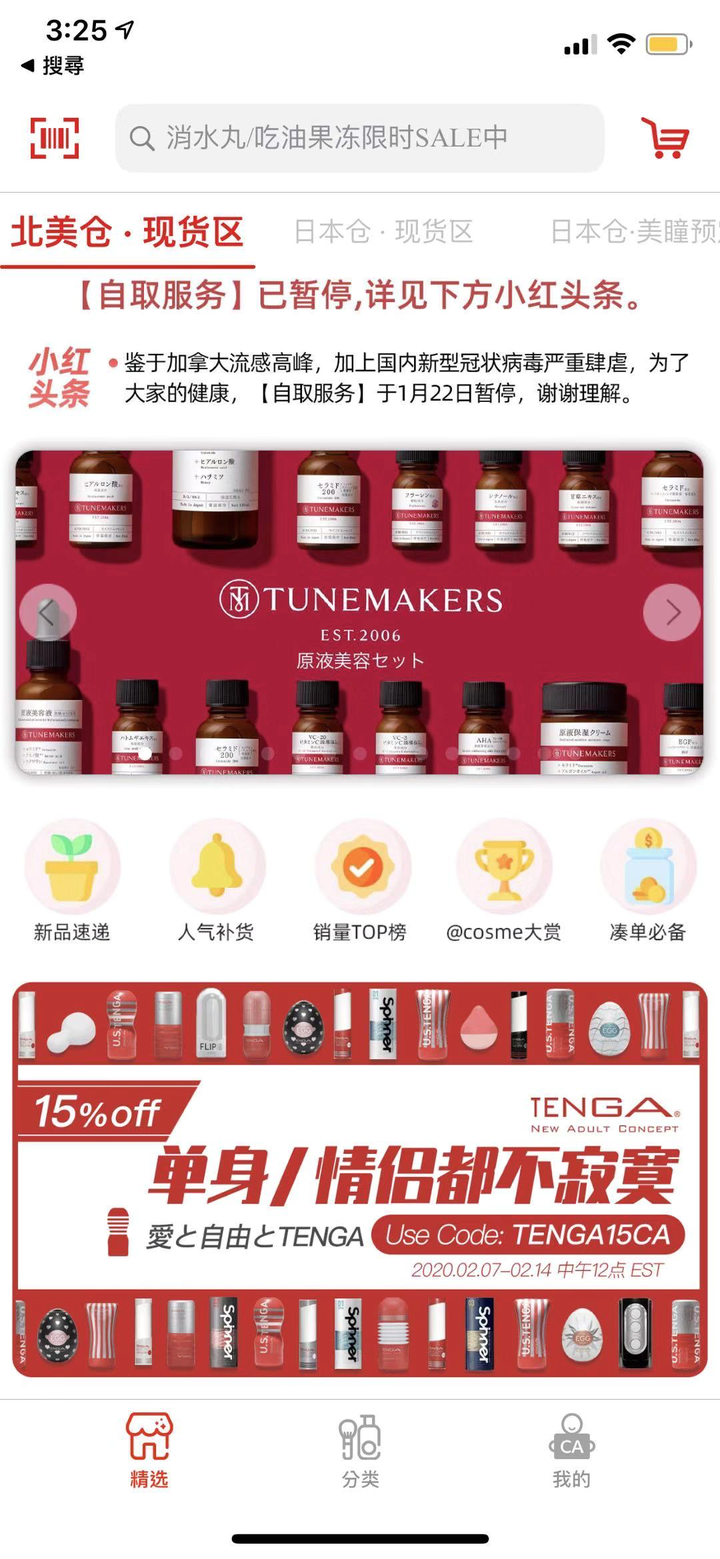Viewport: 720px width, 1559px height.
Task: Open @cosme大赏 section
Action: point(503,882)
